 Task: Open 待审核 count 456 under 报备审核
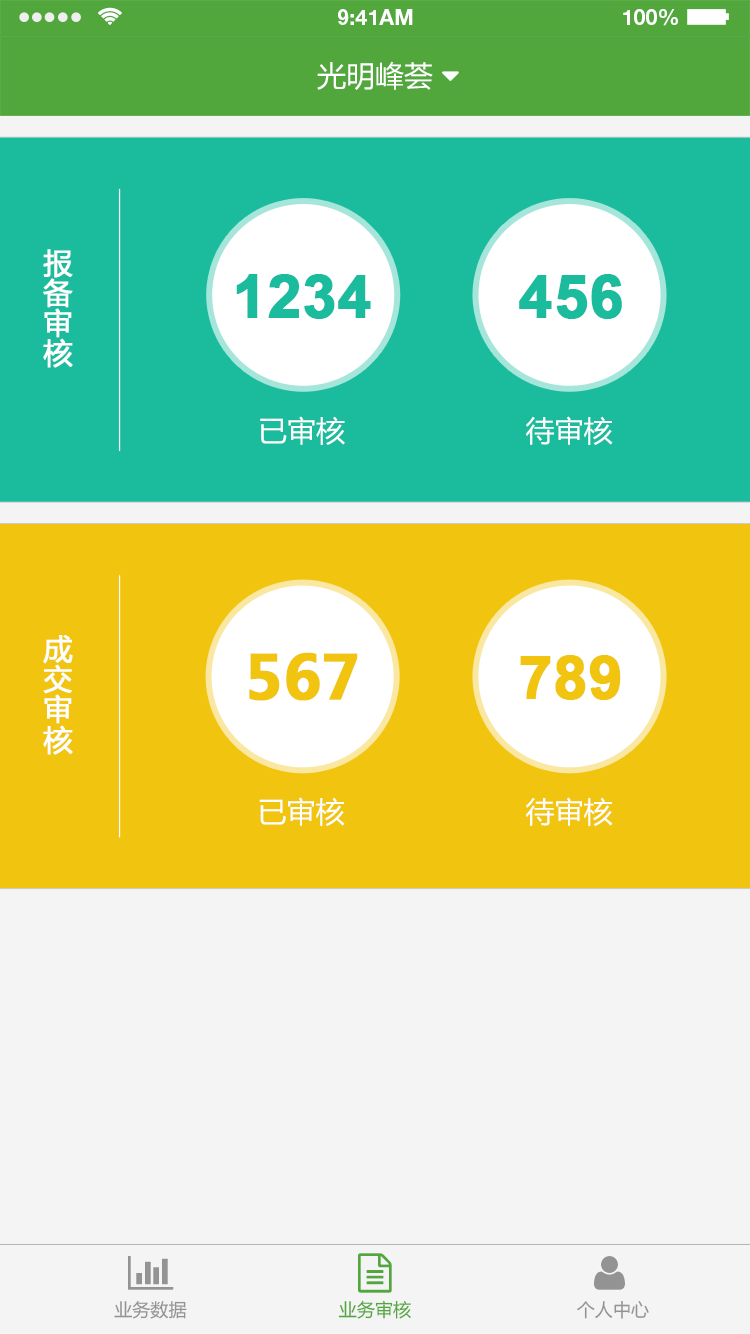point(569,295)
